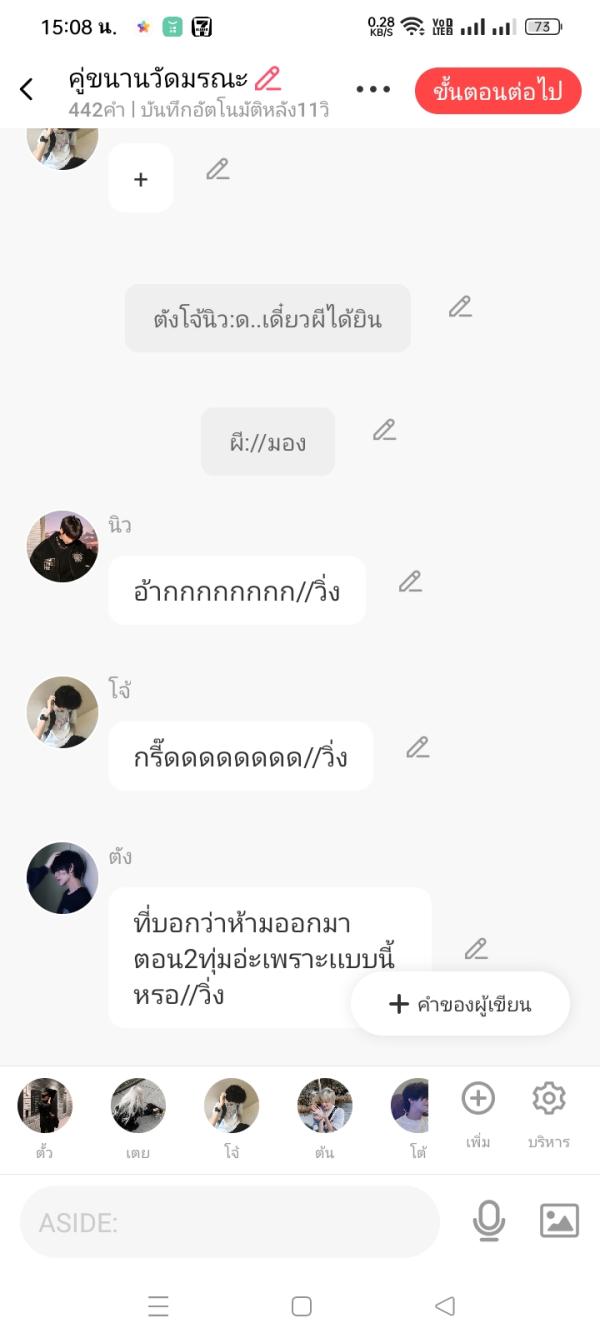Add คำของผู้เขียน author note
Image resolution: width=600 pixels, height=1343 pixels.
tap(460, 1004)
